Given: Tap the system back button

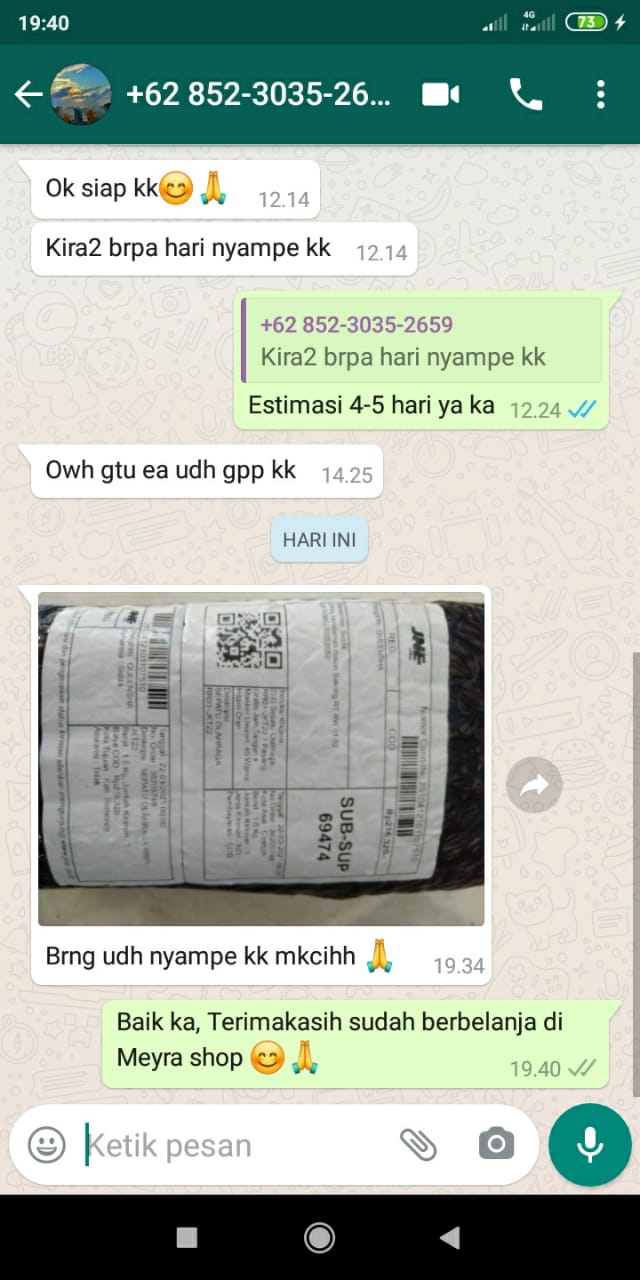Looking at the screenshot, I should pyautogui.click(x=450, y=1237).
